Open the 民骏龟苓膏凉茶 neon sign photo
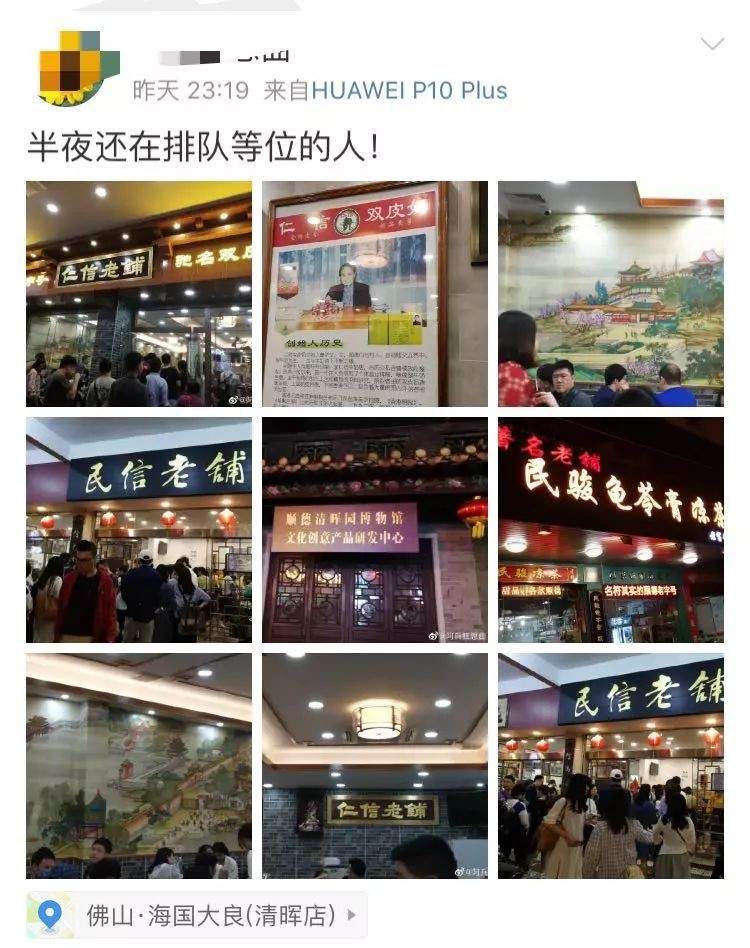Image resolution: width=750 pixels, height=948 pixels. tap(611, 530)
